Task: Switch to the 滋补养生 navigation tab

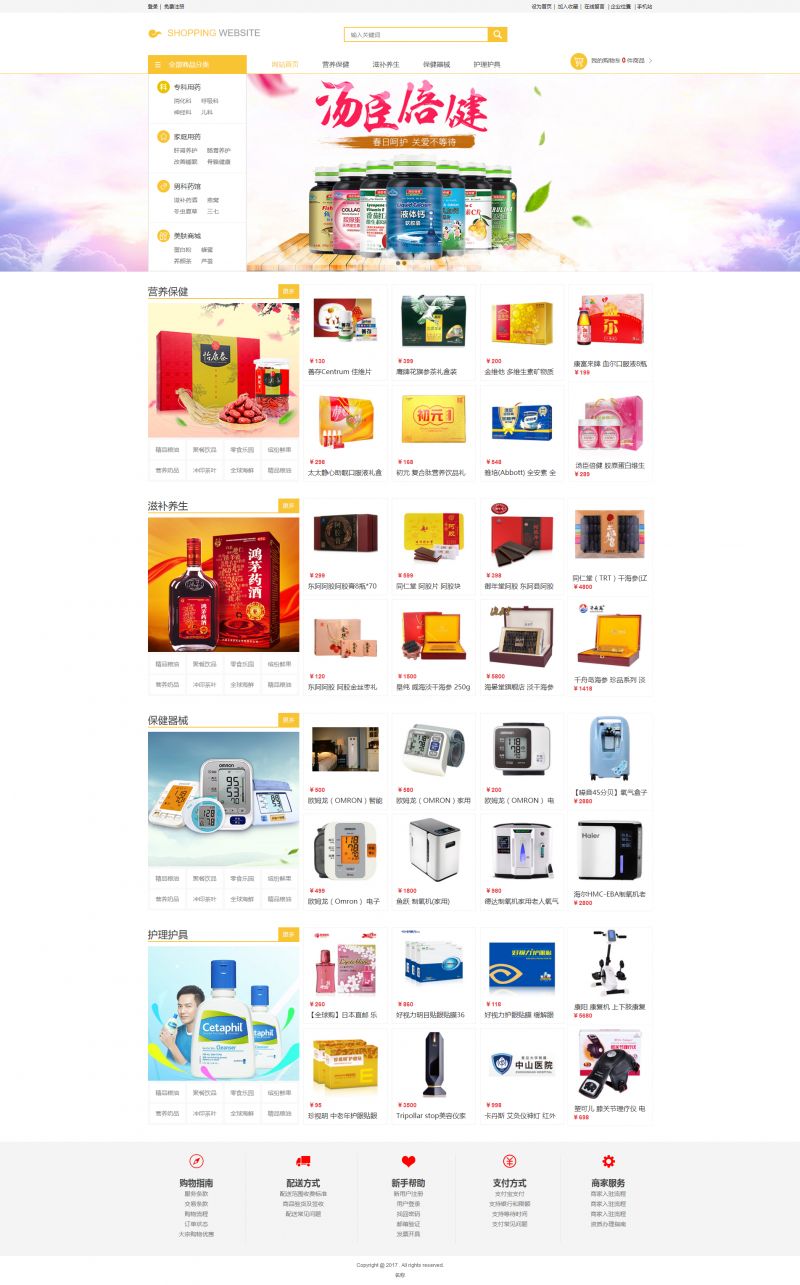Action: point(386,64)
